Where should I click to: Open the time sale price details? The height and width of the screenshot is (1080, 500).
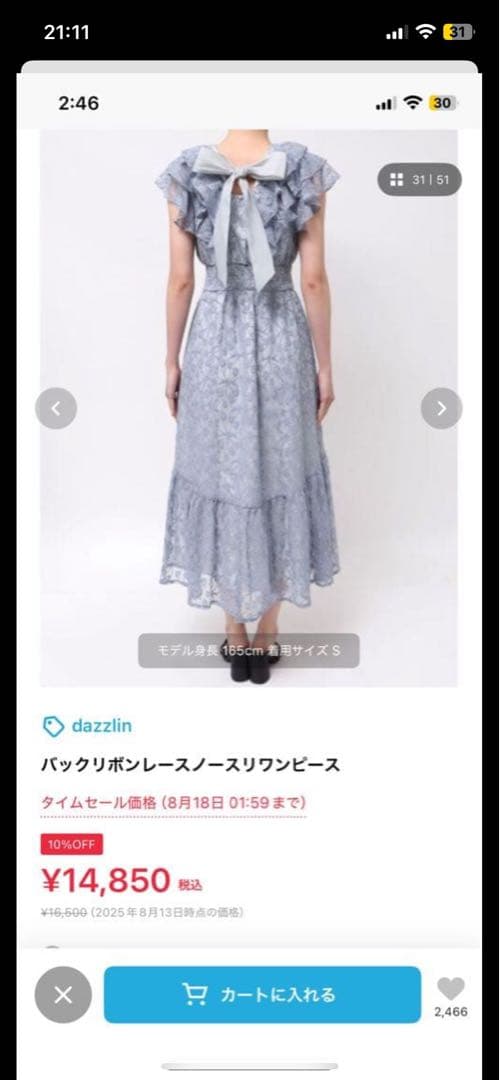pyautogui.click(x=174, y=802)
